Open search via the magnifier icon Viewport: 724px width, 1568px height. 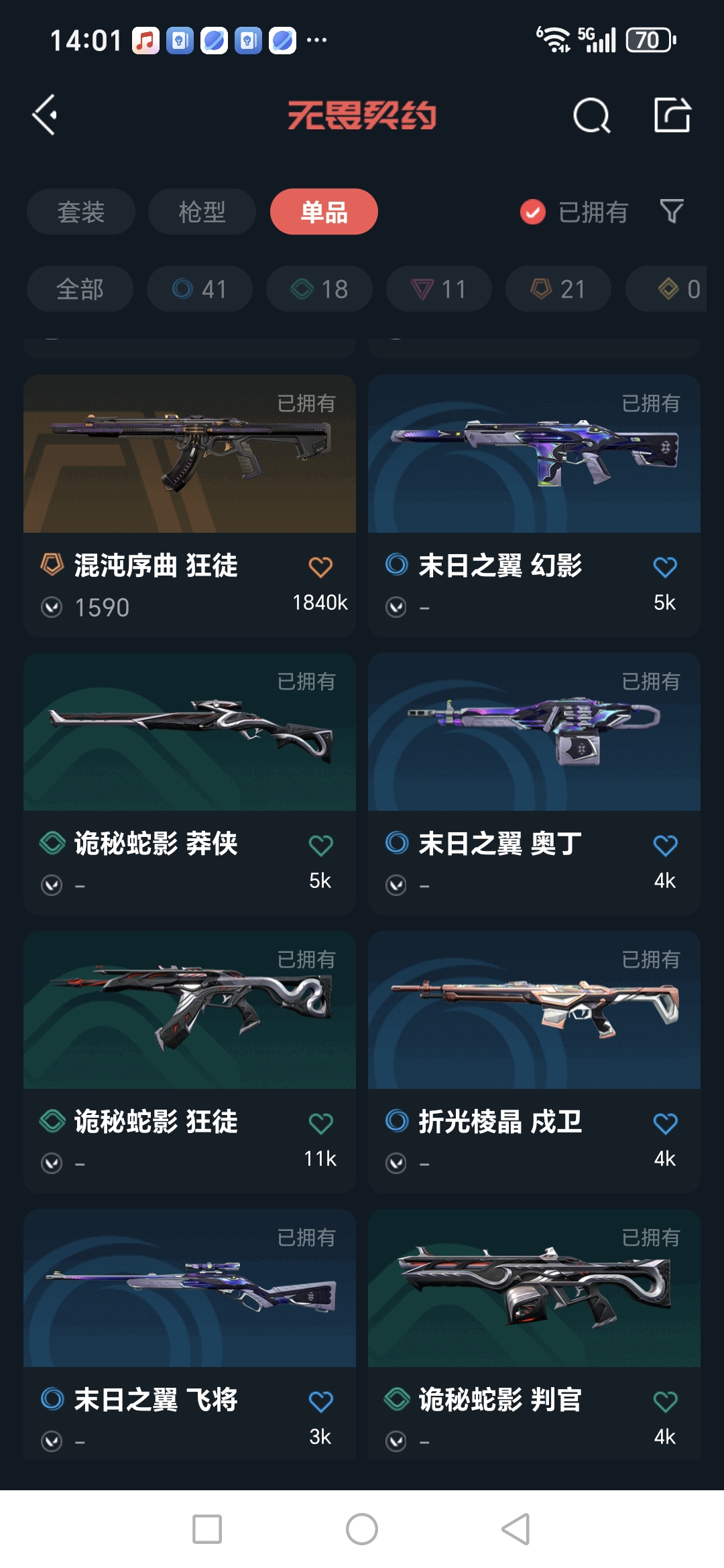click(590, 115)
